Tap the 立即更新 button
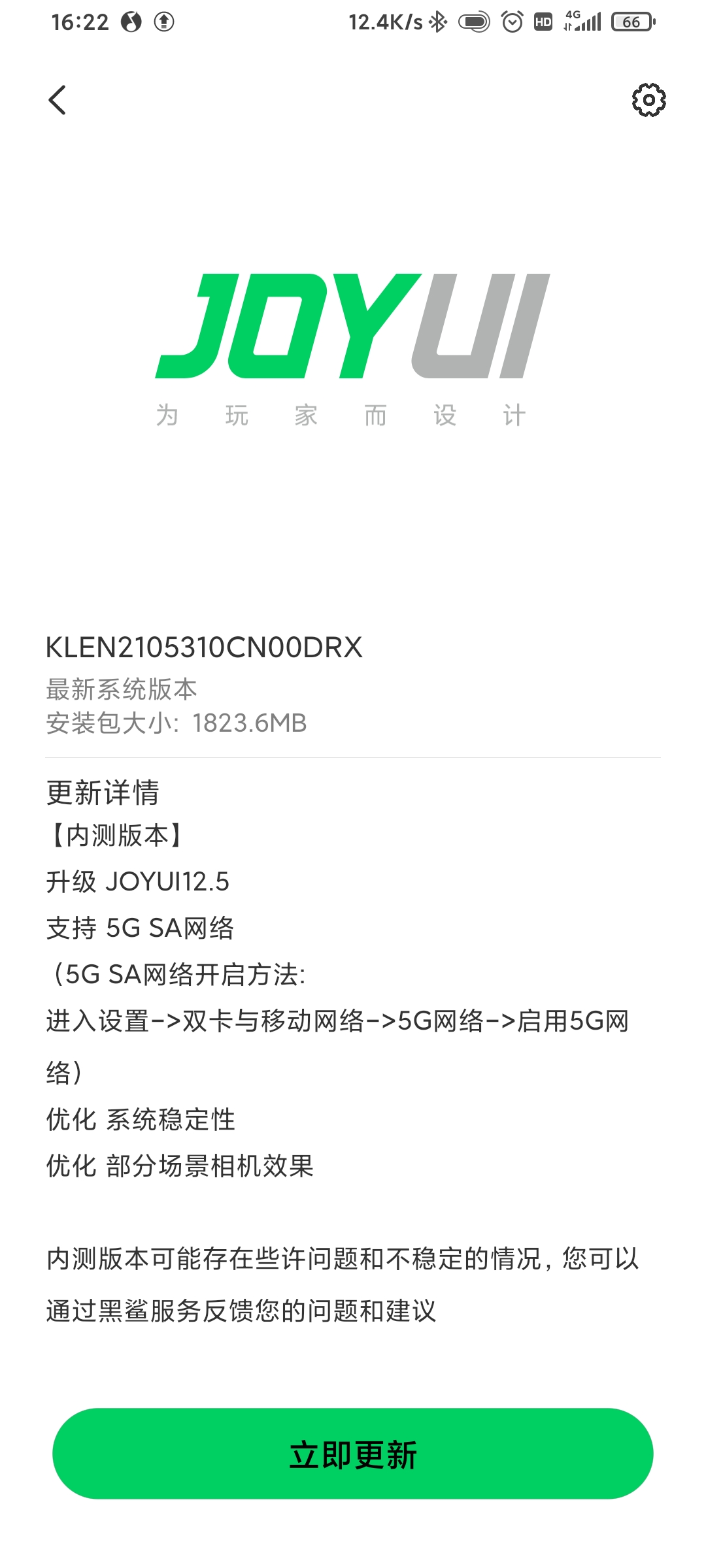The image size is (706, 1568). point(353,1454)
